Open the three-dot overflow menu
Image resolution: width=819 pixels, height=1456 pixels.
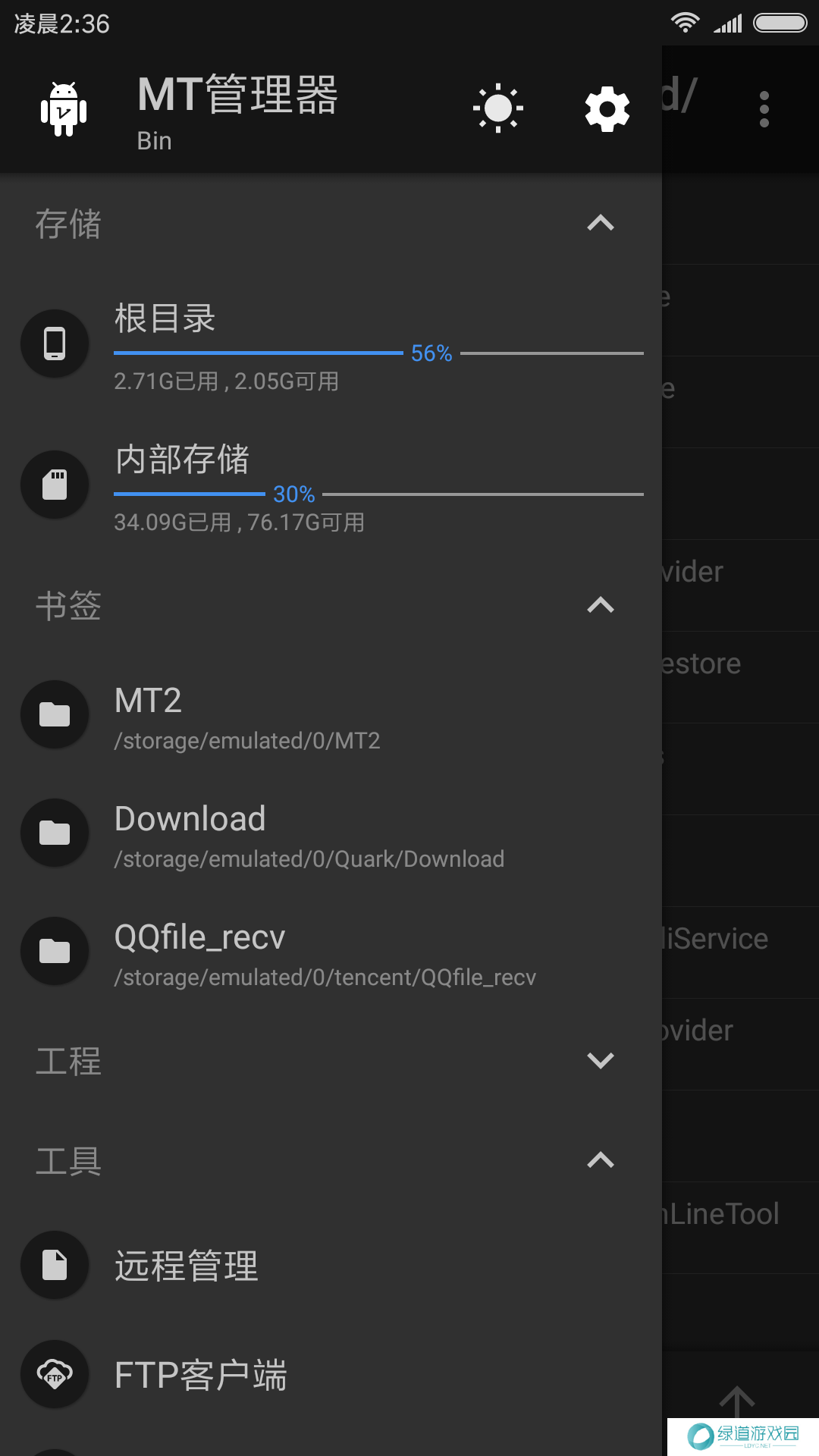tap(764, 109)
